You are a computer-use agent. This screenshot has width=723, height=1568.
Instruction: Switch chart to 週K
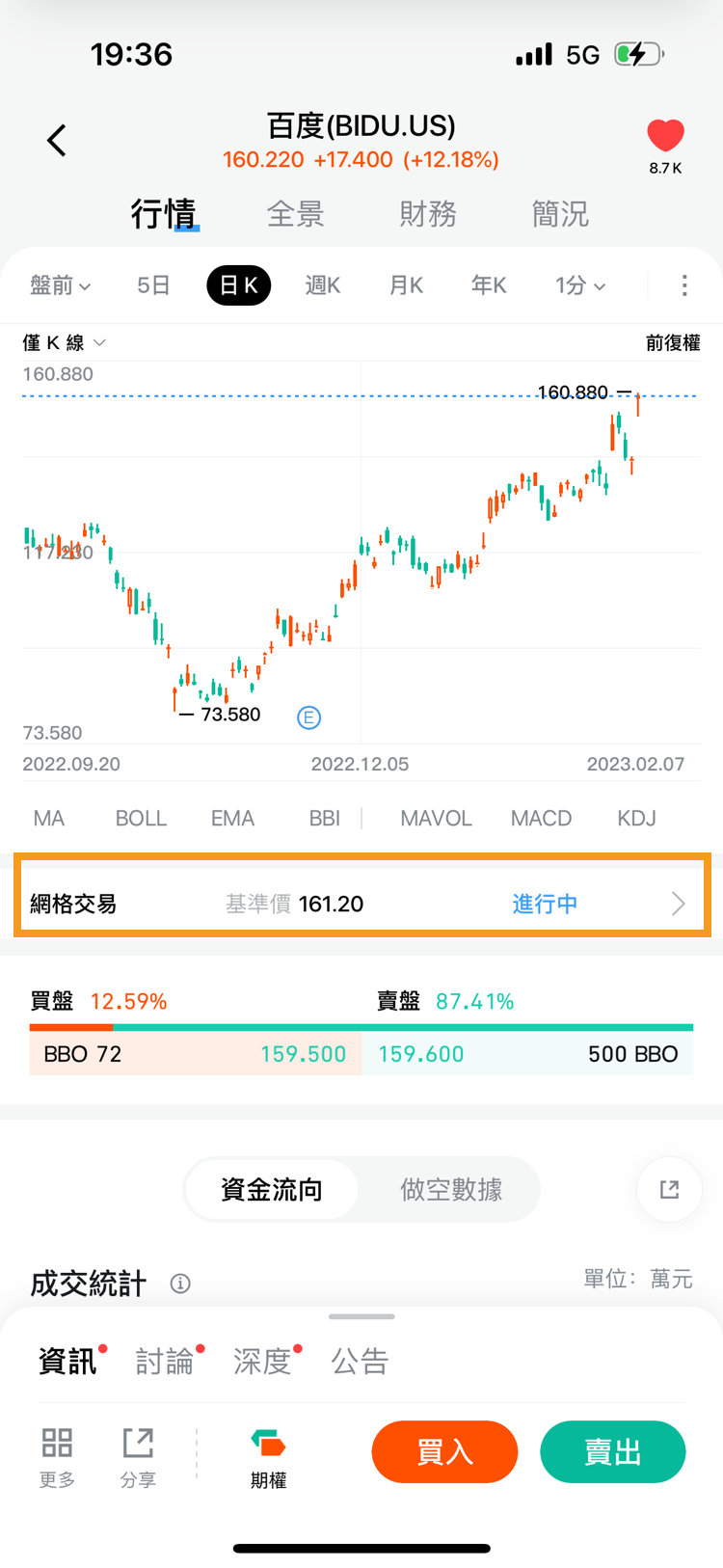(x=323, y=285)
